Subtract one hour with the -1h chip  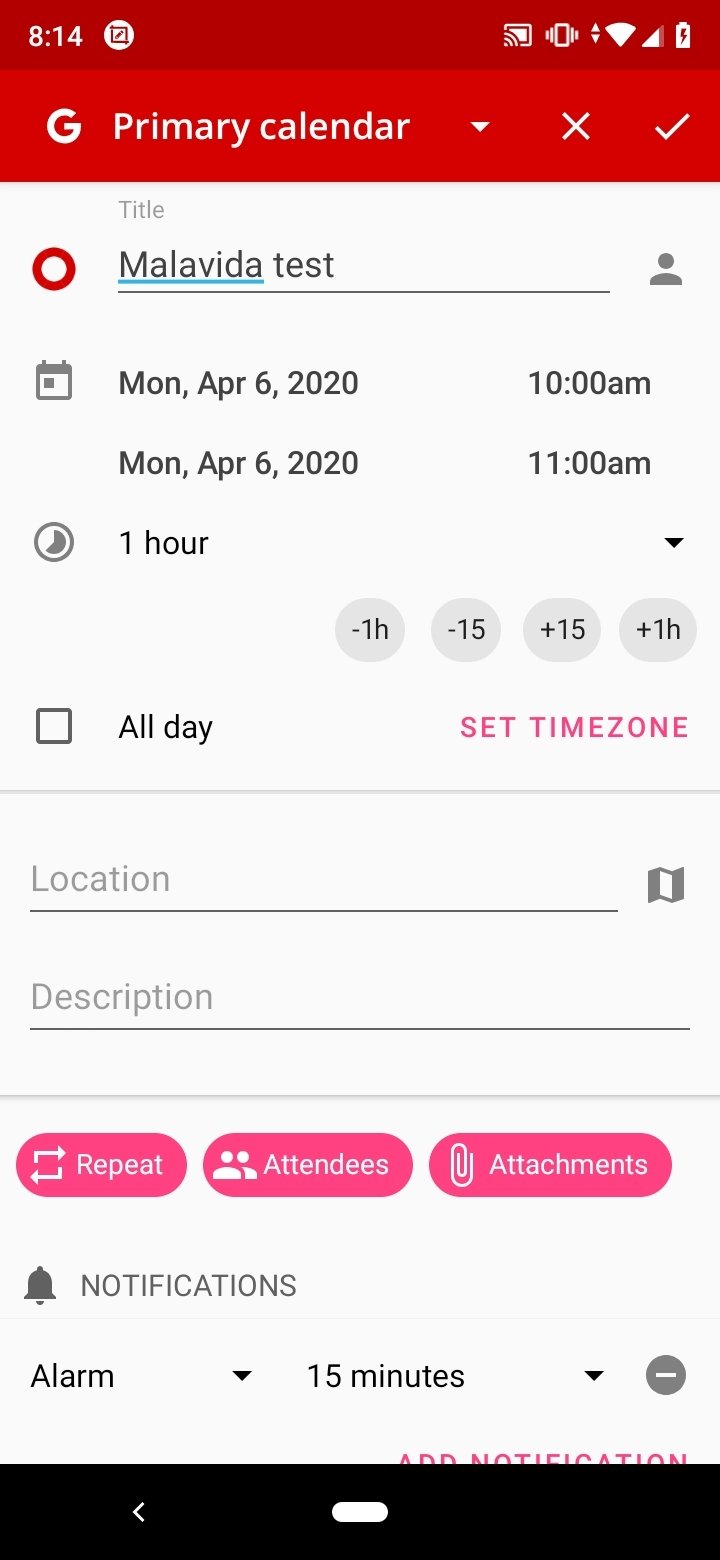pos(370,630)
